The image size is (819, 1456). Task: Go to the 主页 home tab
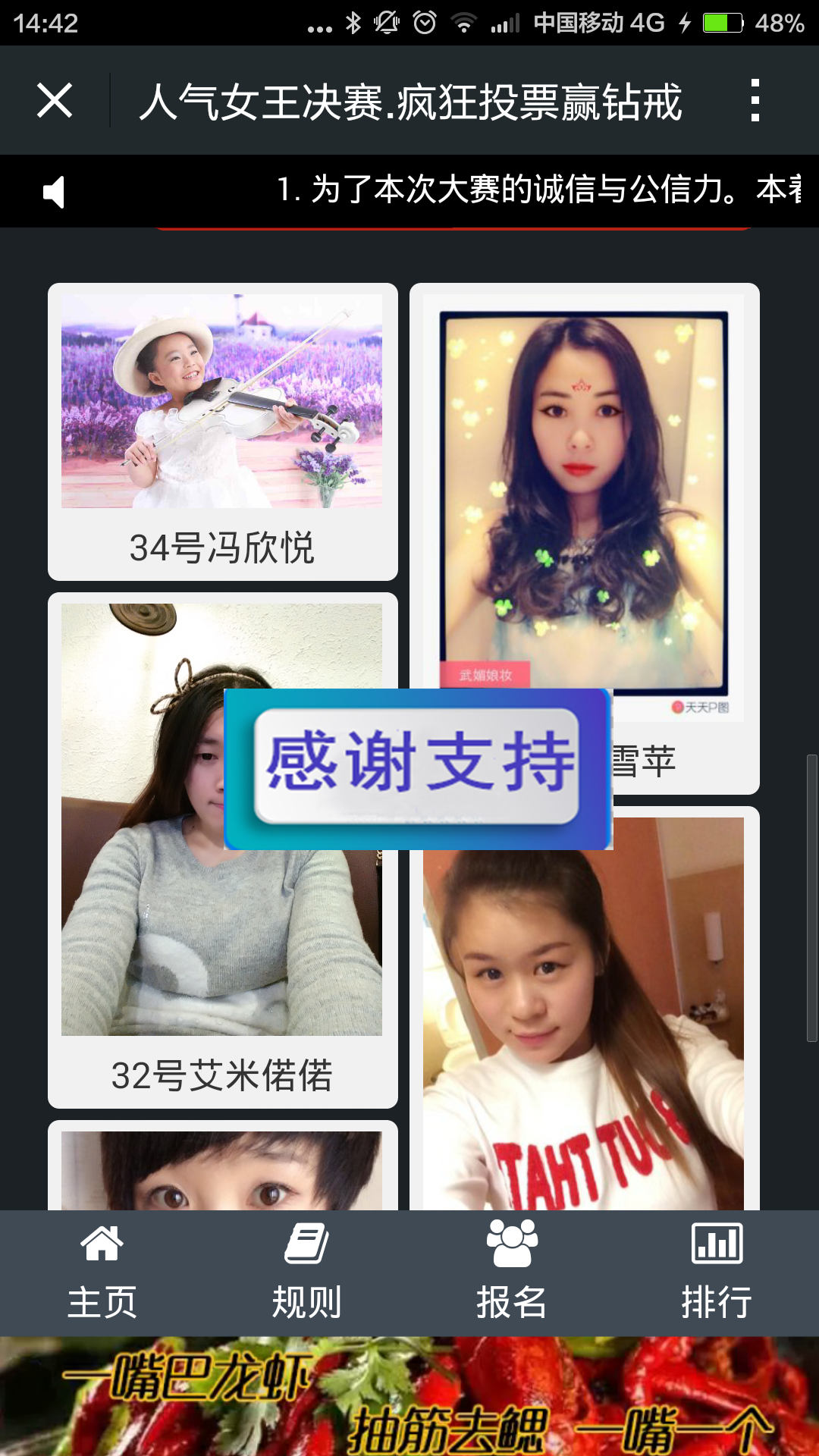102,1272
